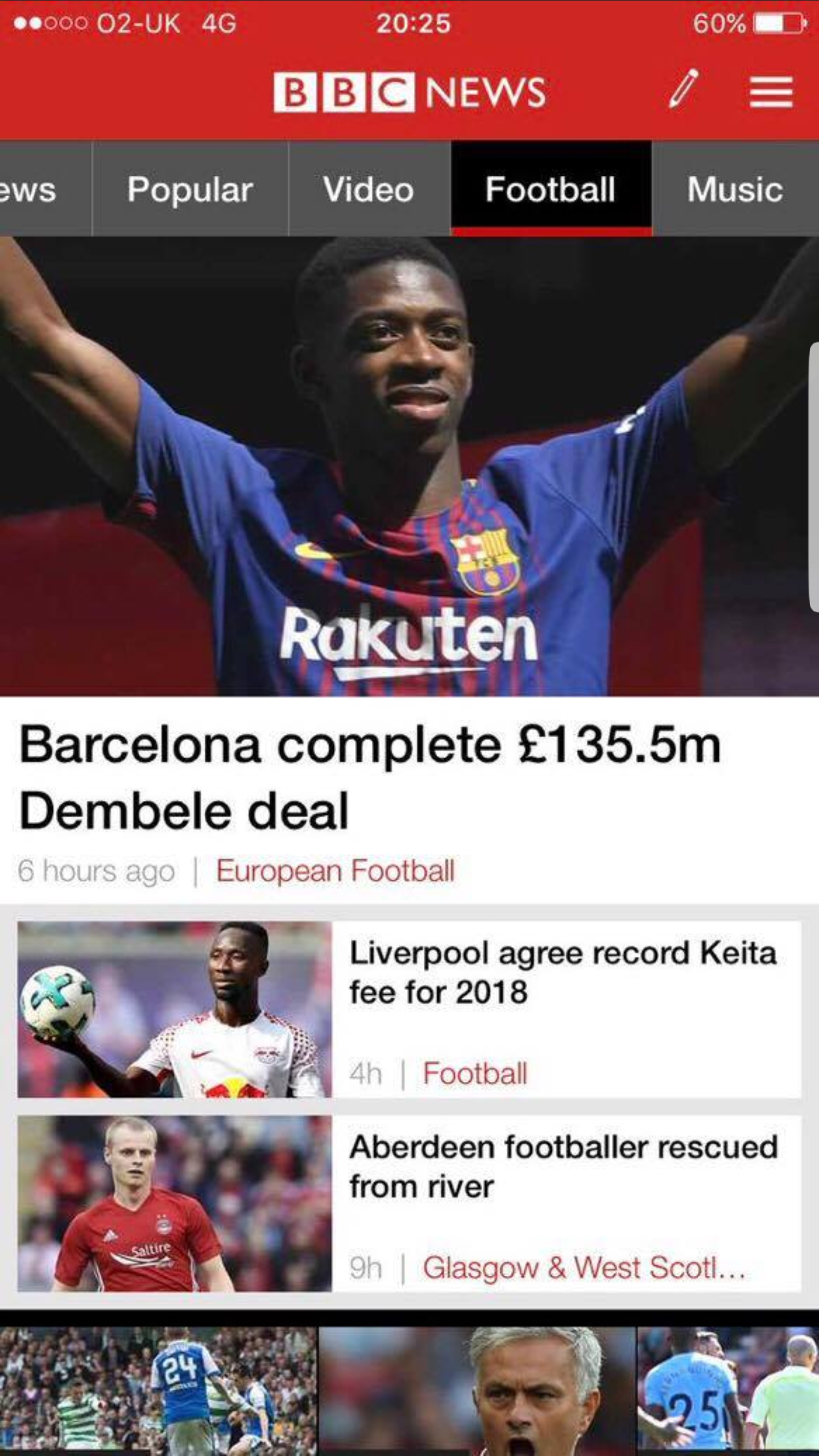
Task: Open the Barcelona Dembele deal story
Action: point(370,777)
